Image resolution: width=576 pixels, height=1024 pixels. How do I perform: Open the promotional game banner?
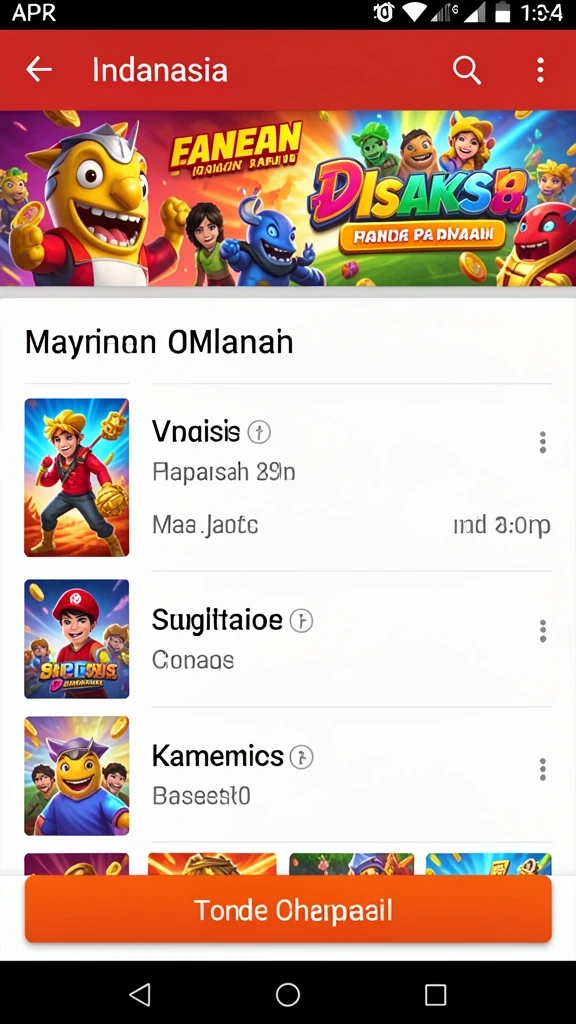point(288,198)
